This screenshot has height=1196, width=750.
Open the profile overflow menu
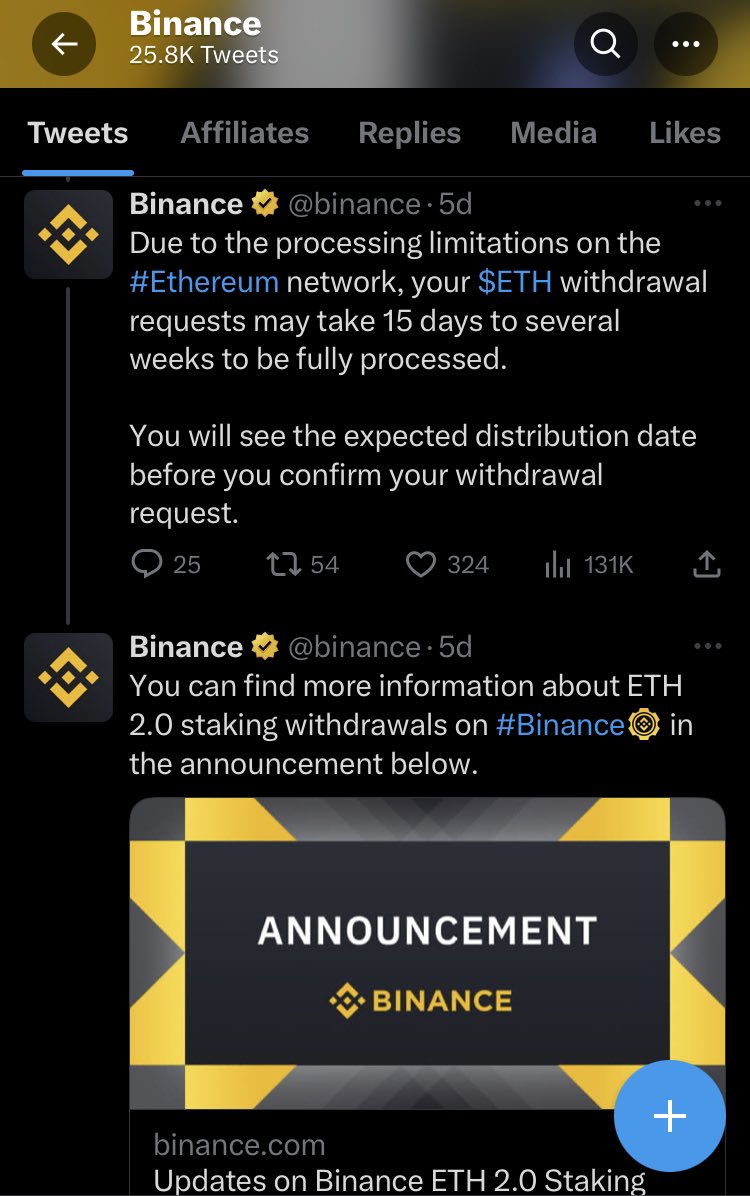[685, 44]
